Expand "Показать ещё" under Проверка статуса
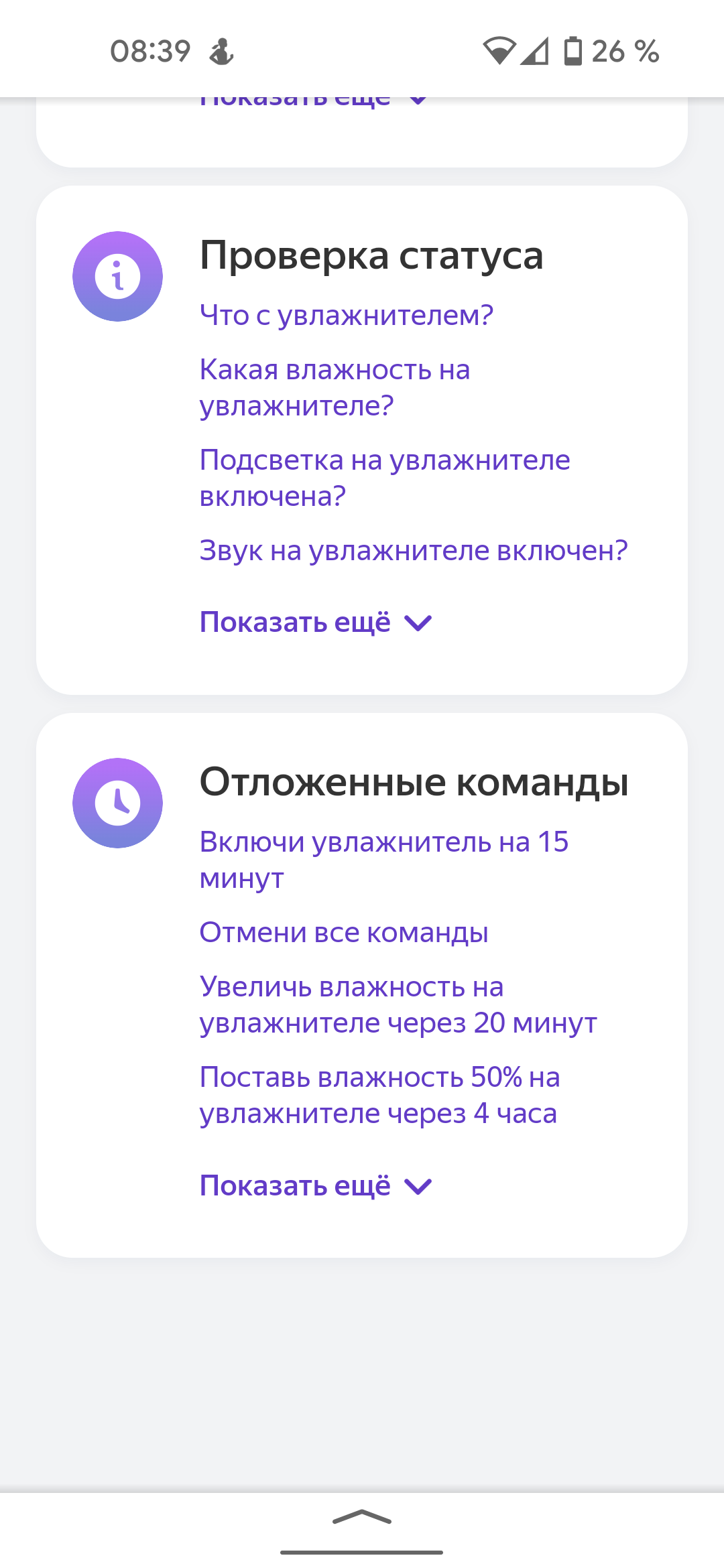 pyautogui.click(x=315, y=623)
